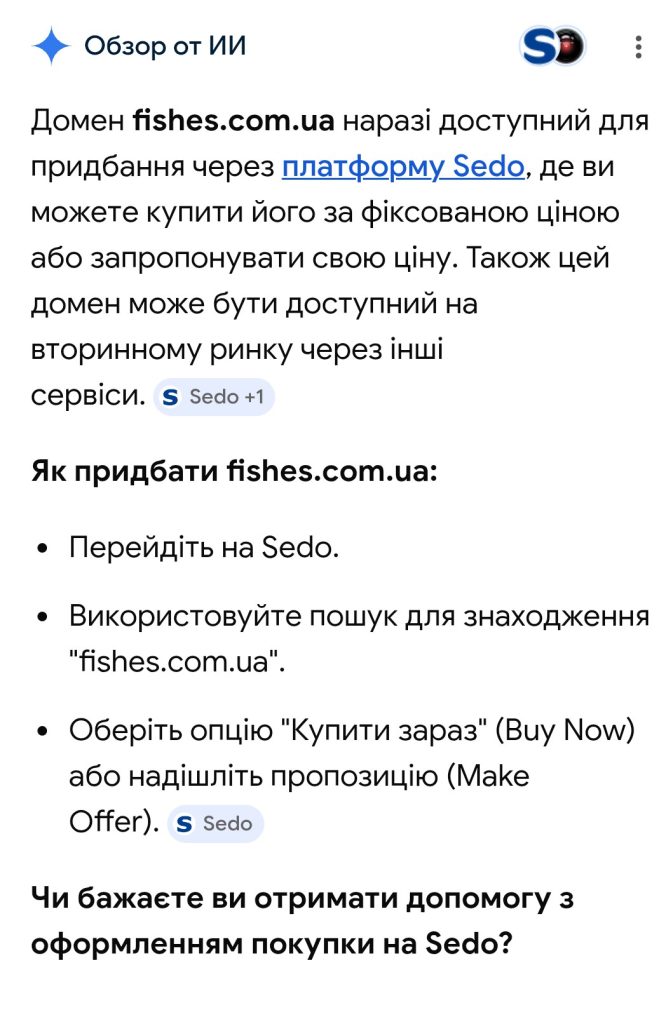
Task: Open the 'Sedo' source chip after Make Offer
Action: click(x=215, y=824)
